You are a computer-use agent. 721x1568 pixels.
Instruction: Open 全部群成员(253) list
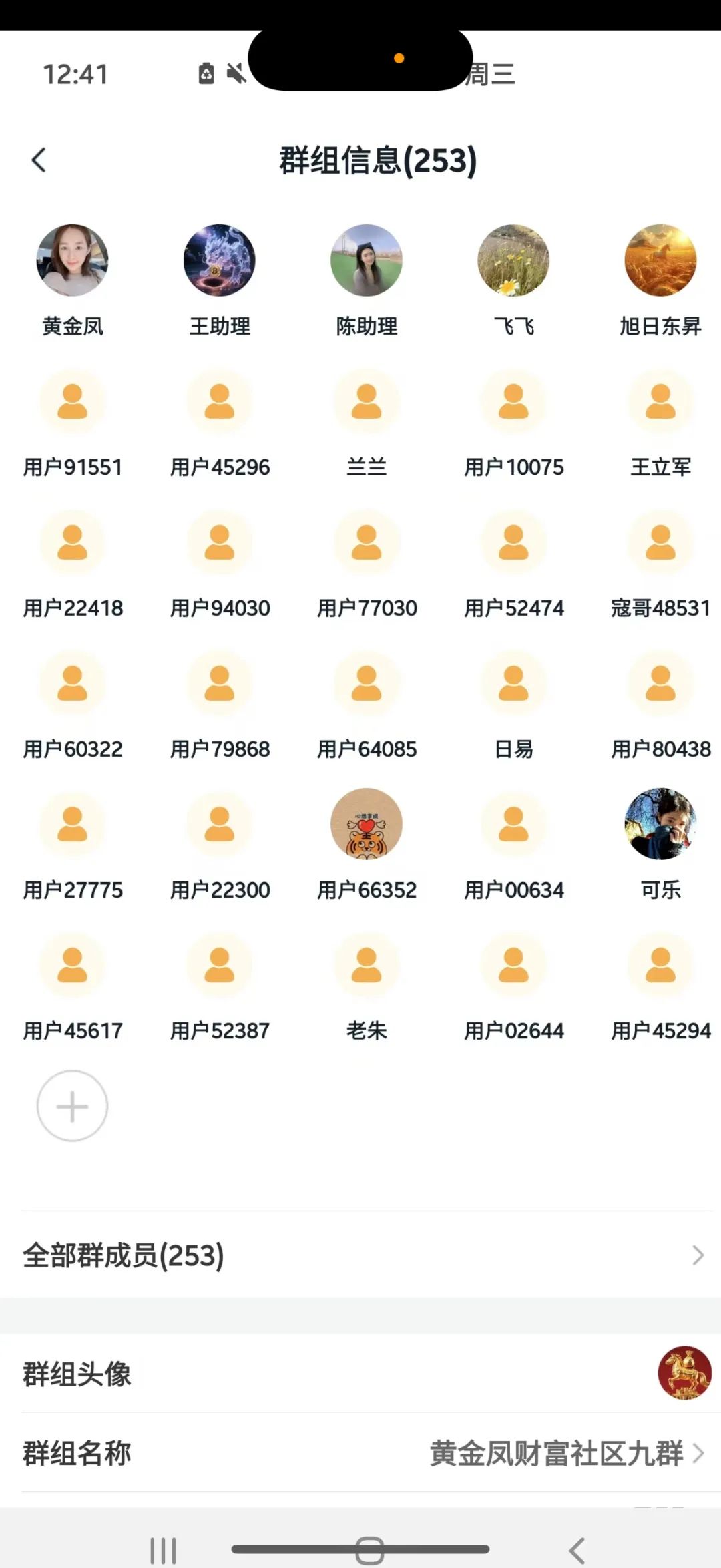pyautogui.click(x=360, y=1255)
